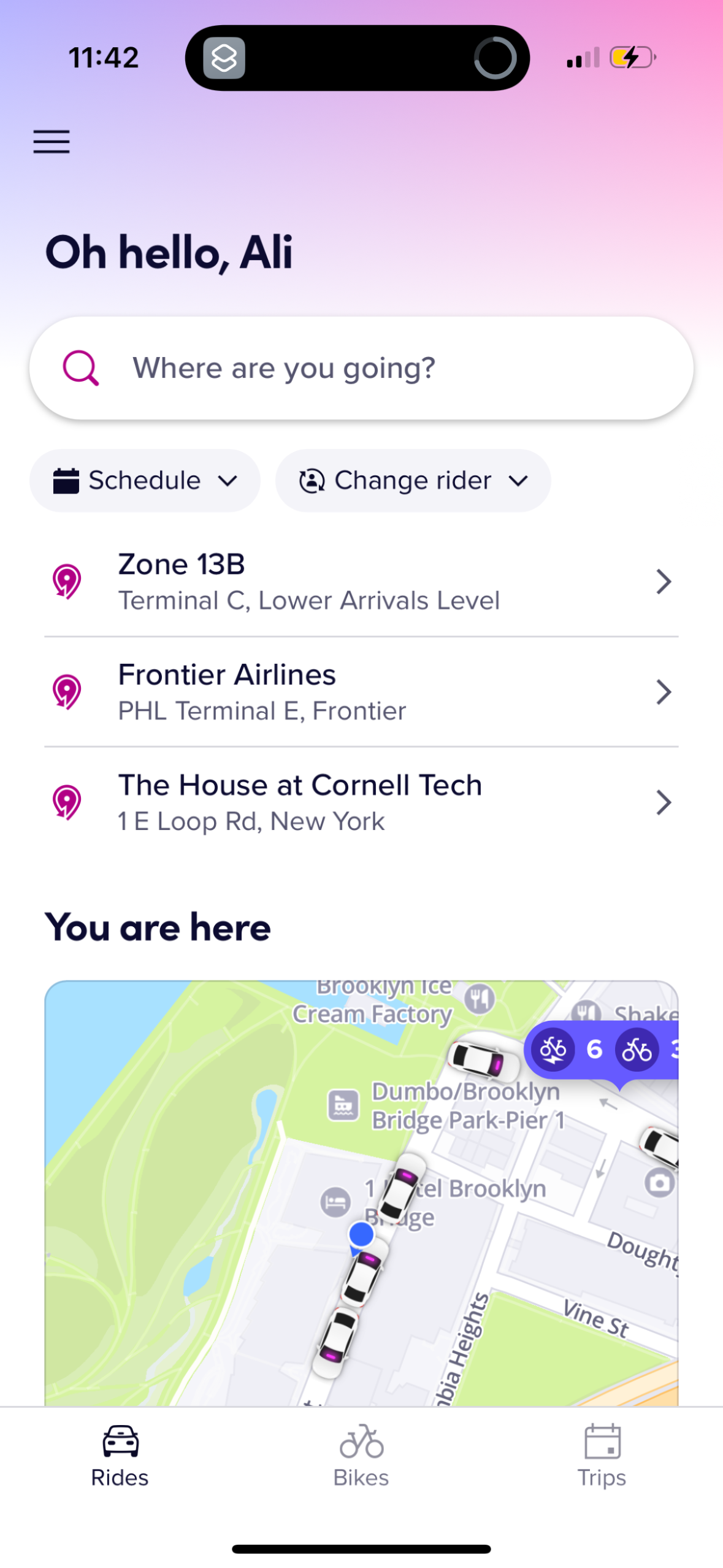Open the Change rider dropdown

(518, 481)
